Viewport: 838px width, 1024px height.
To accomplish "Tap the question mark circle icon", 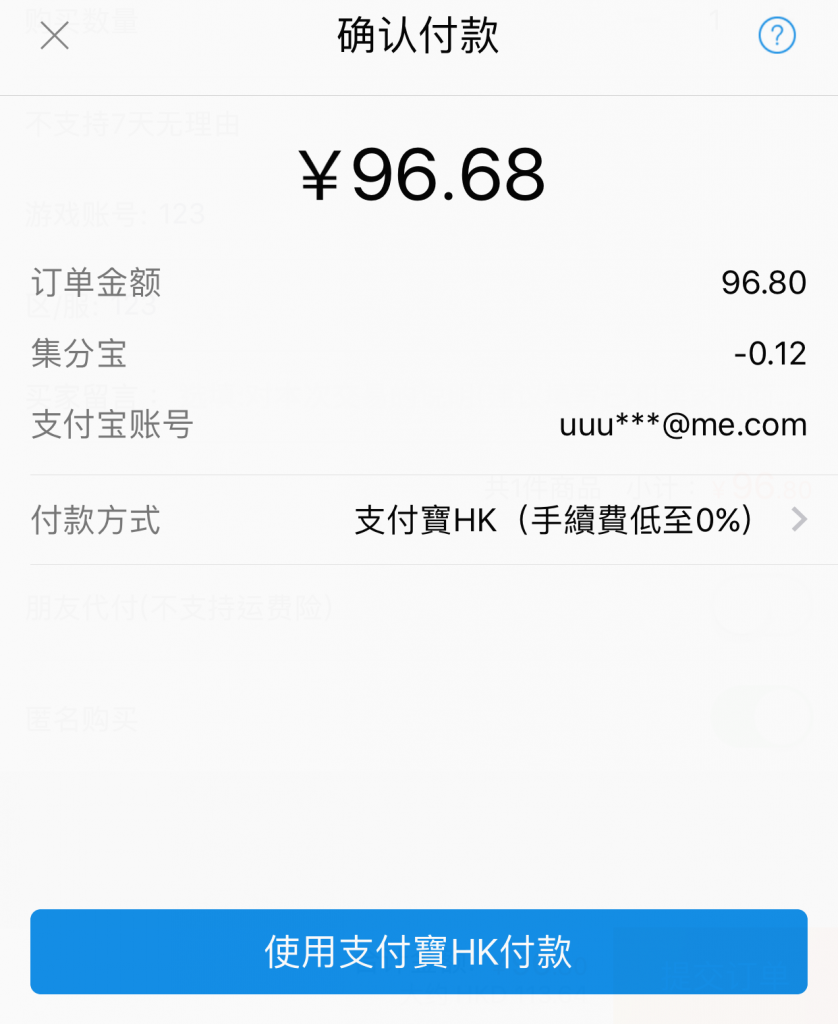I will [x=776, y=36].
